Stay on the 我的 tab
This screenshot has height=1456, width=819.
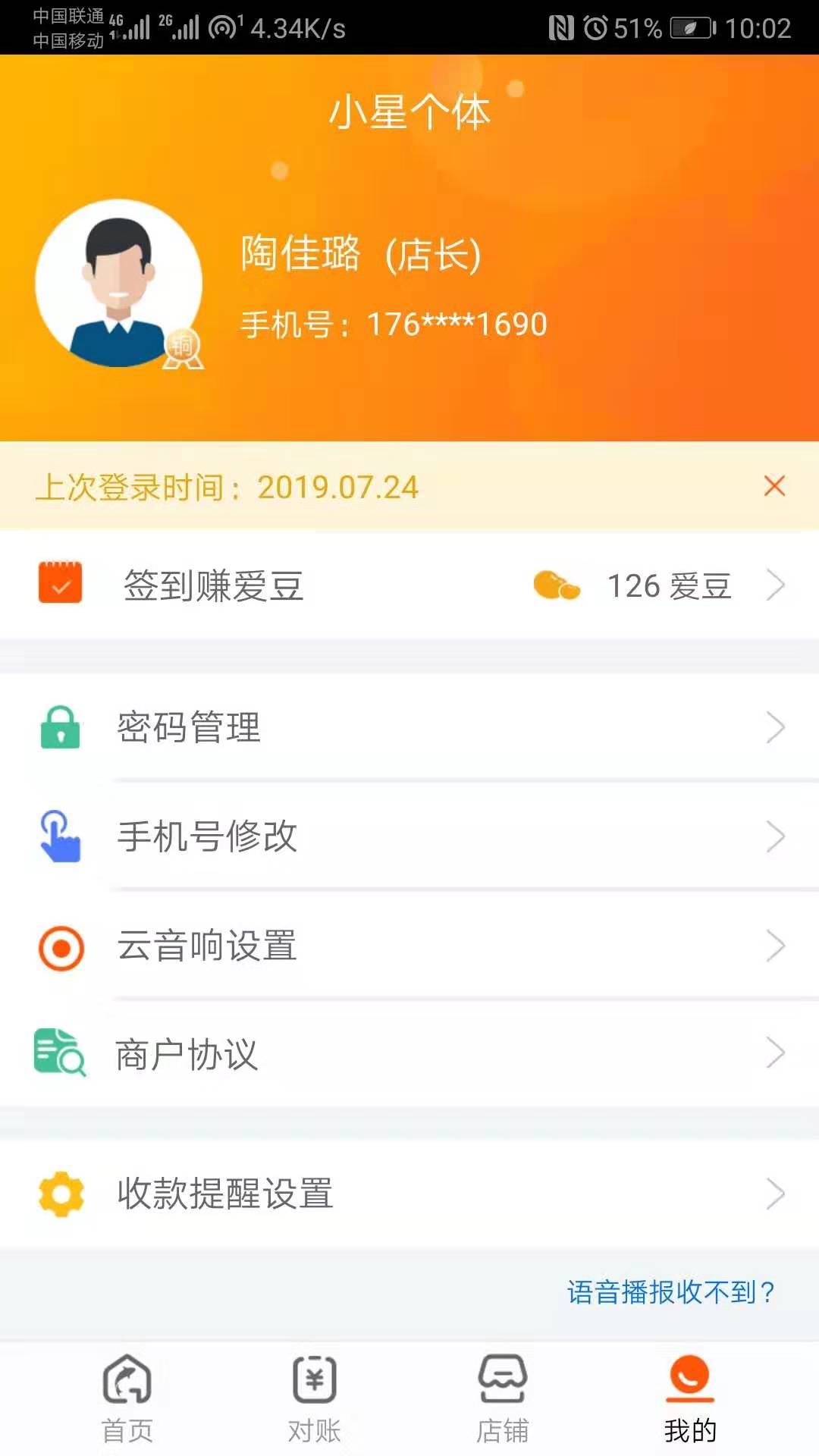pos(689,1401)
